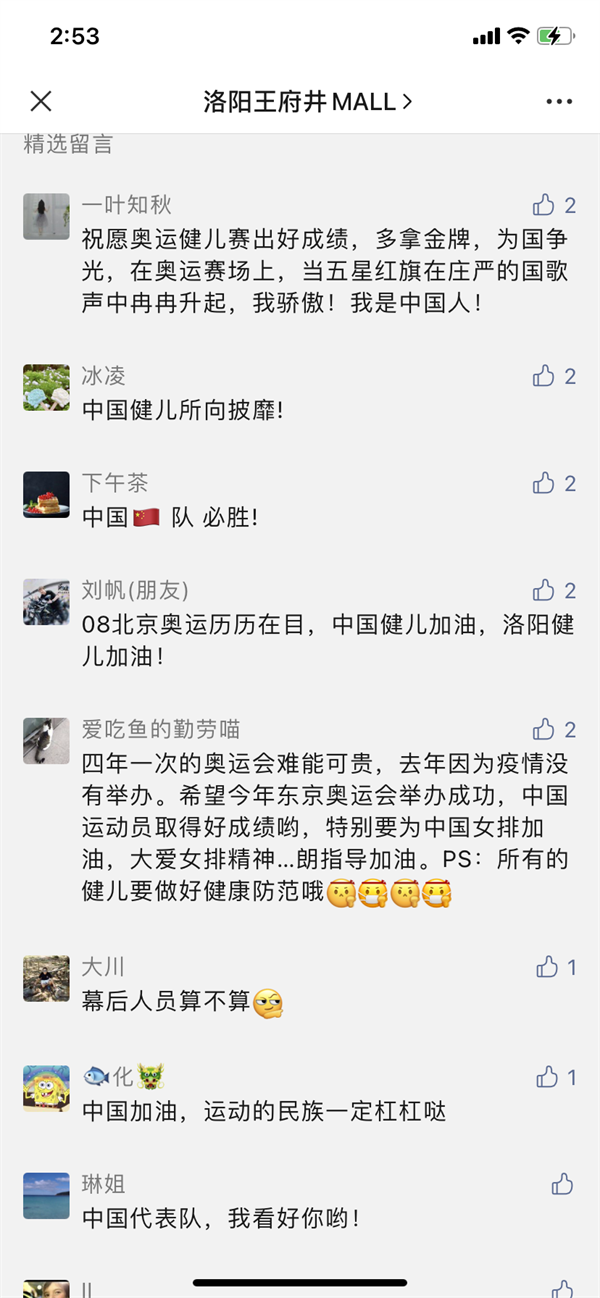Screen dimensions: 600x1298
Task: Open the three-dot overflow menu
Action: 559,101
